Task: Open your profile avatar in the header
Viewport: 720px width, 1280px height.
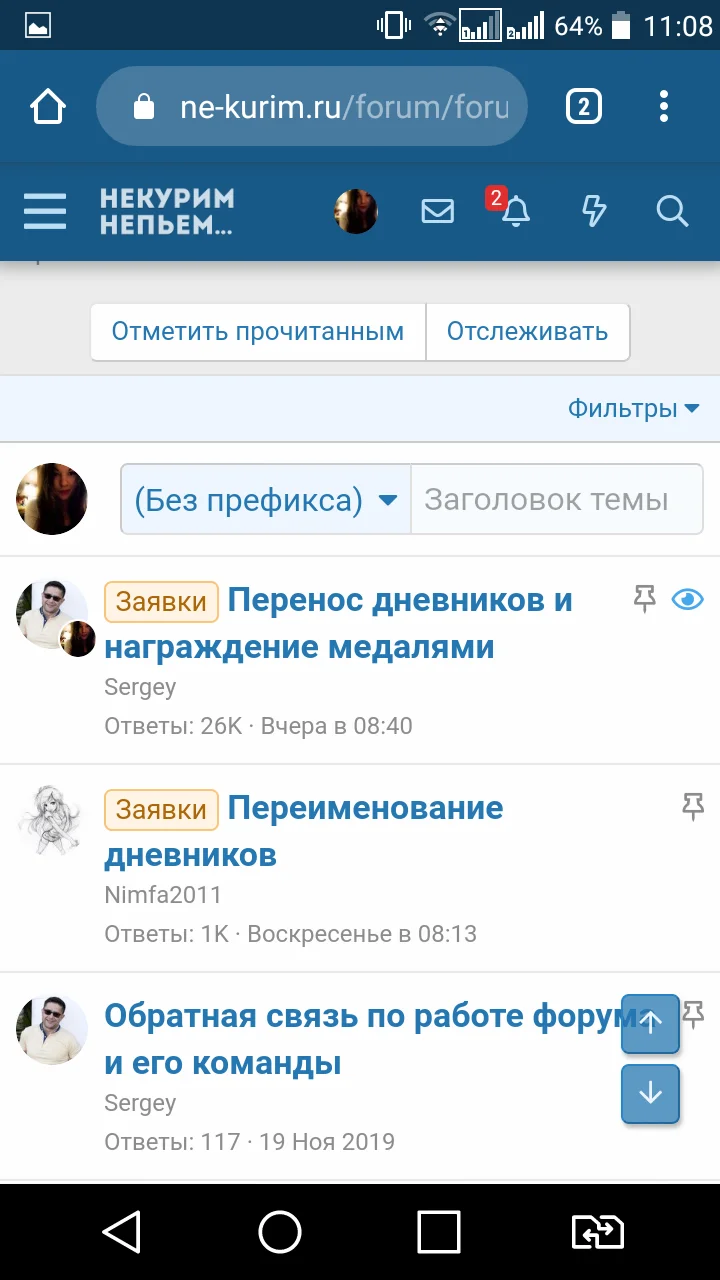Action: [356, 211]
